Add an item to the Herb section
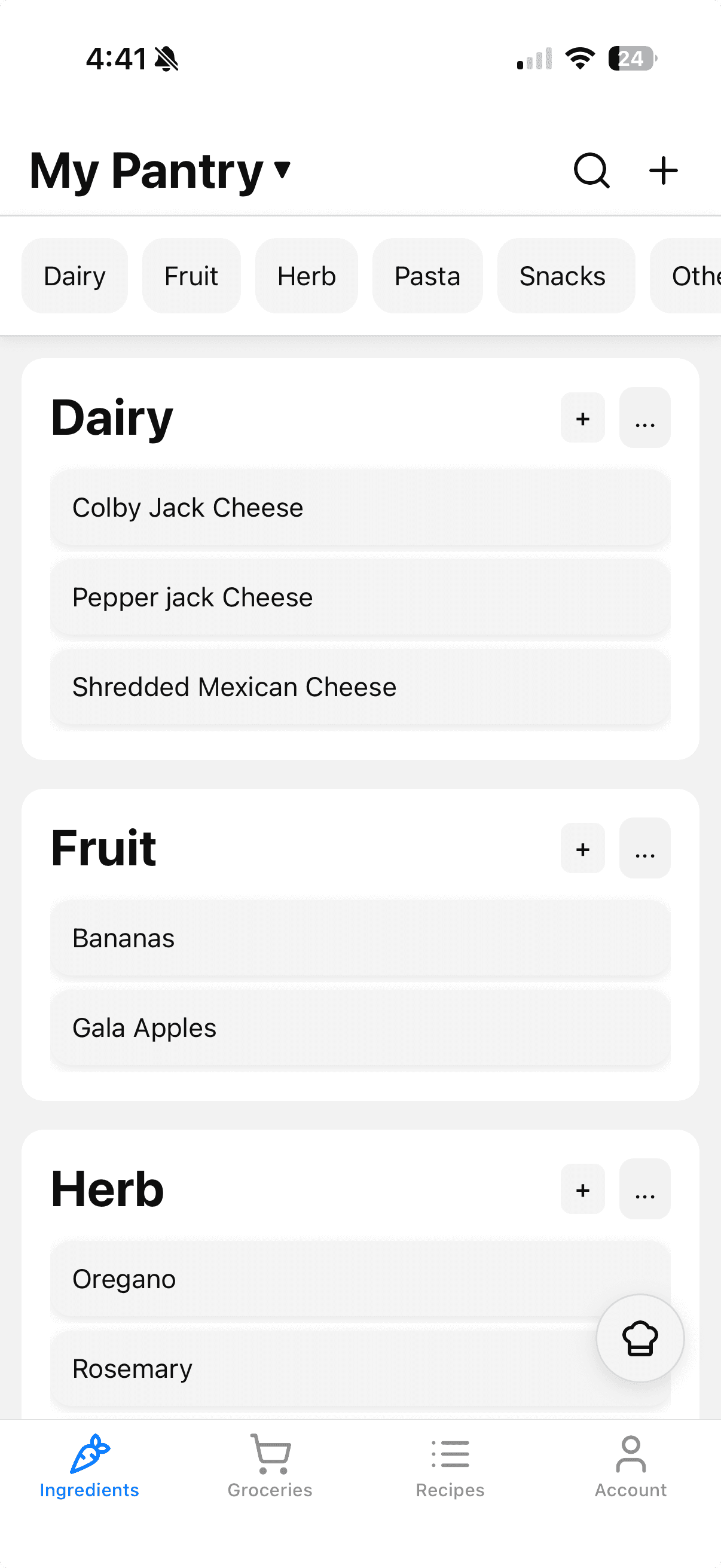The image size is (721, 1568). 582,1189
